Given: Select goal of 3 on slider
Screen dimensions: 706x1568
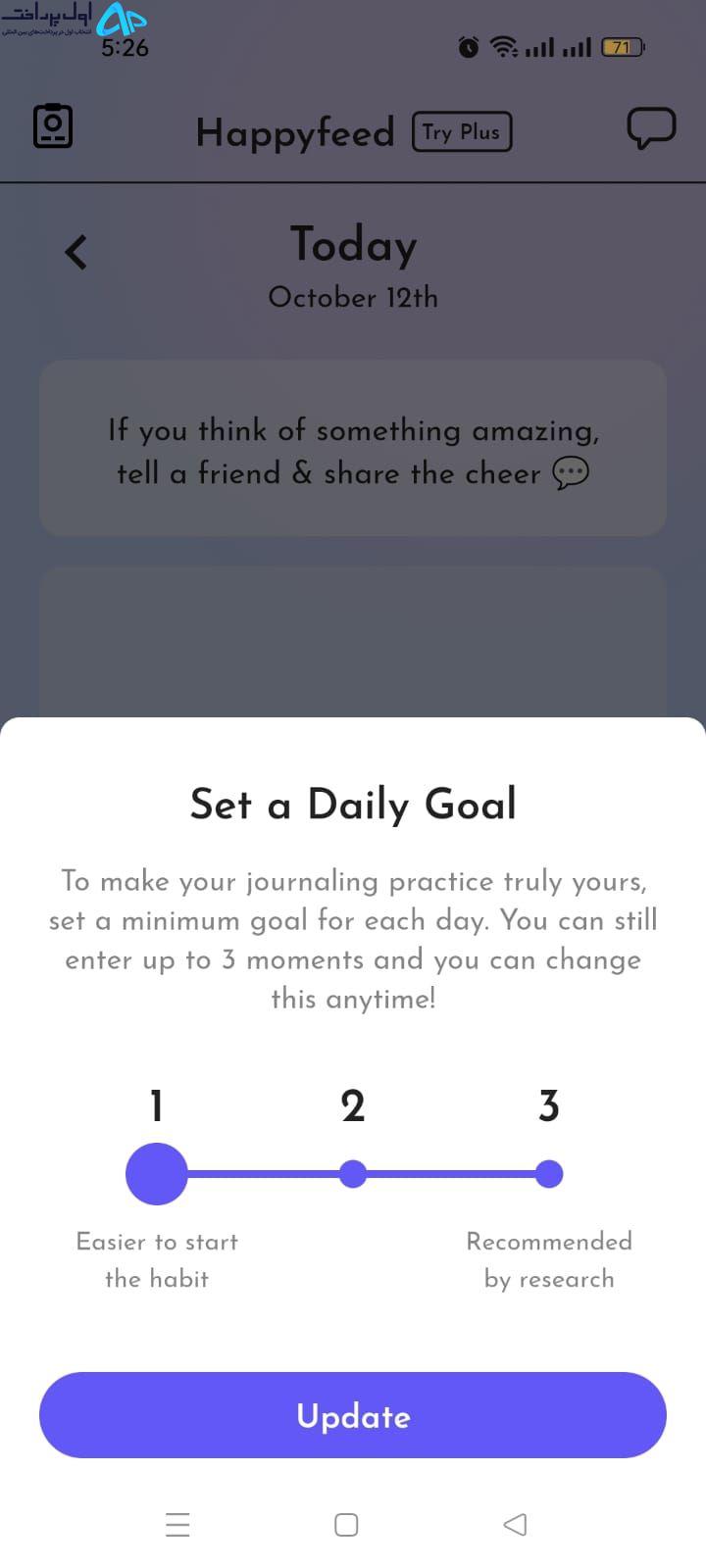Looking at the screenshot, I should [549, 1173].
